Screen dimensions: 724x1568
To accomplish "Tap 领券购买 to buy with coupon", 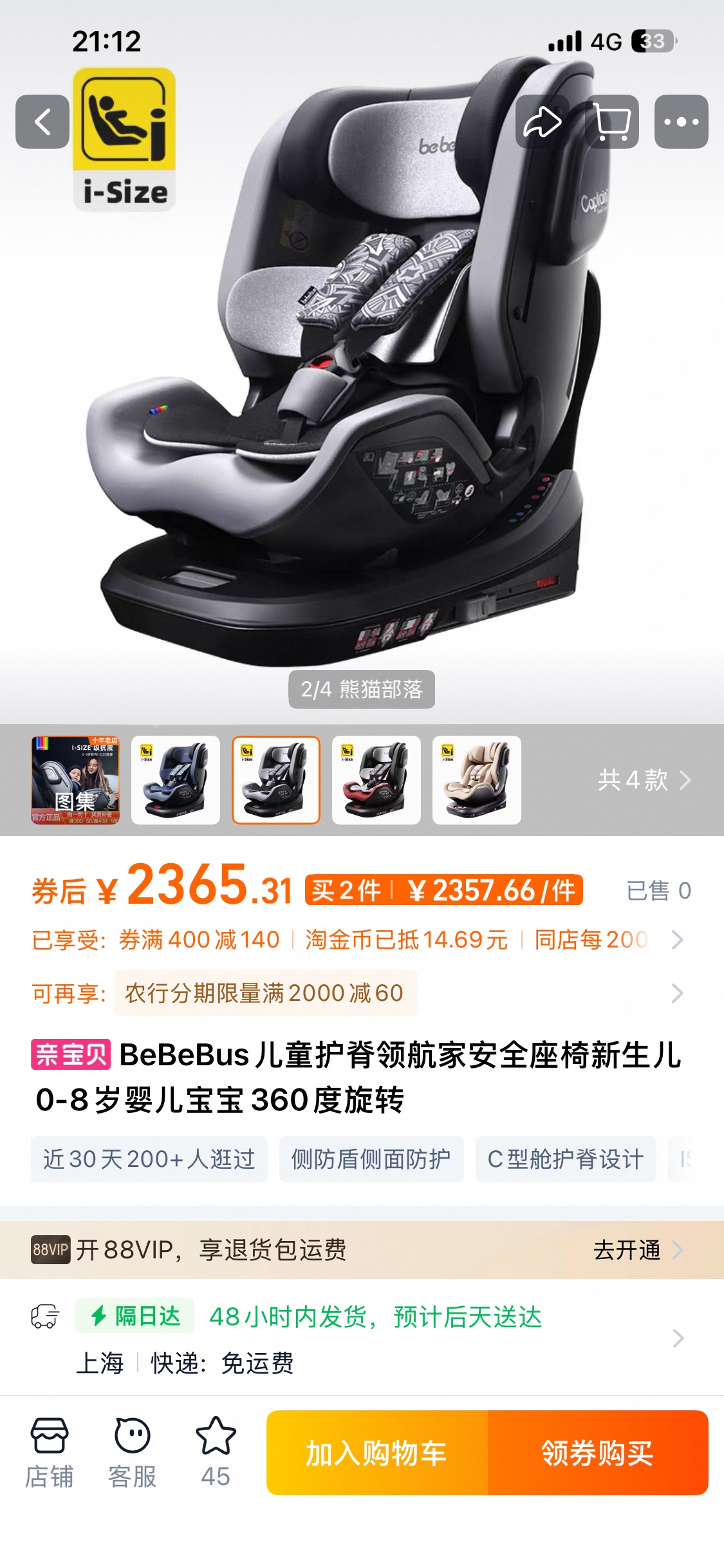I will [x=598, y=1453].
